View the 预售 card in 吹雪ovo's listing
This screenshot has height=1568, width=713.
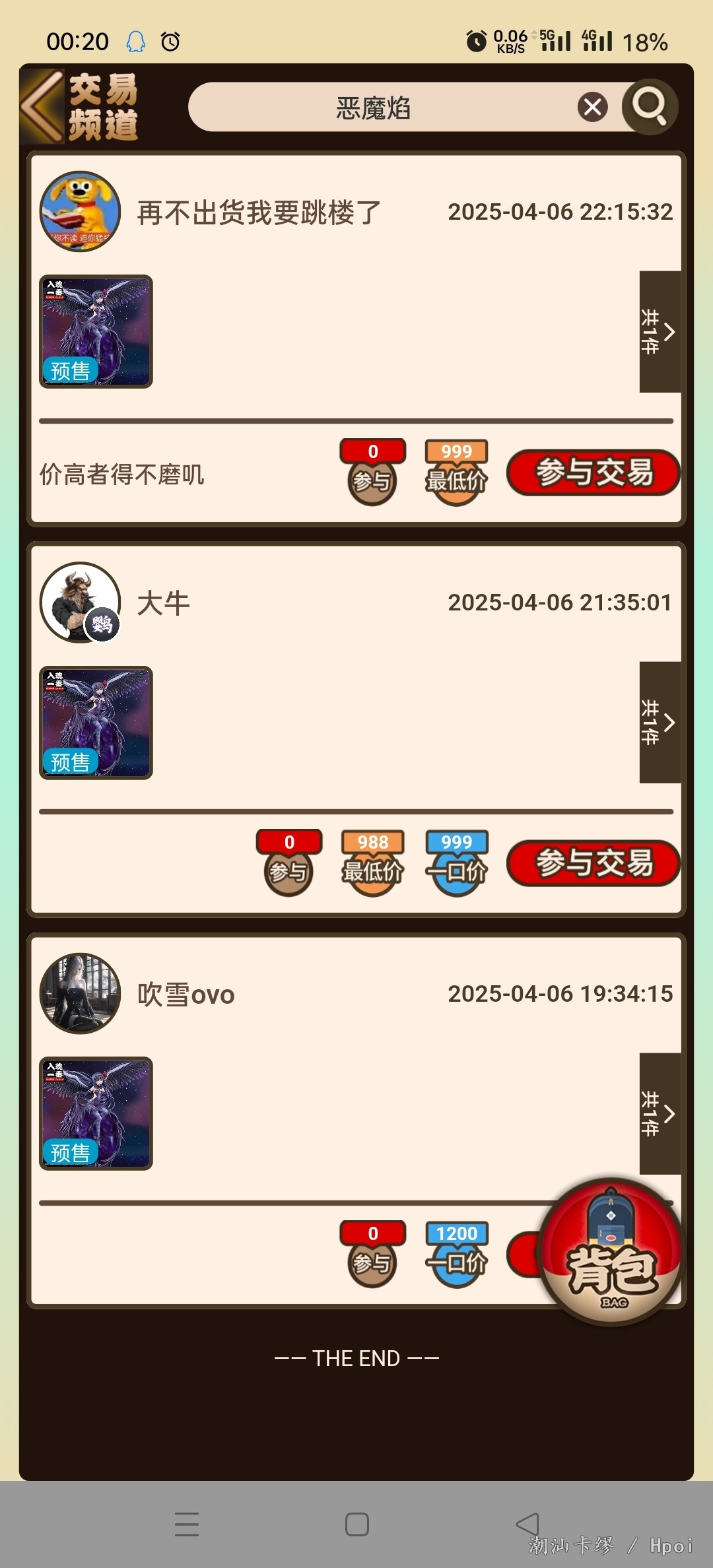(96, 1113)
